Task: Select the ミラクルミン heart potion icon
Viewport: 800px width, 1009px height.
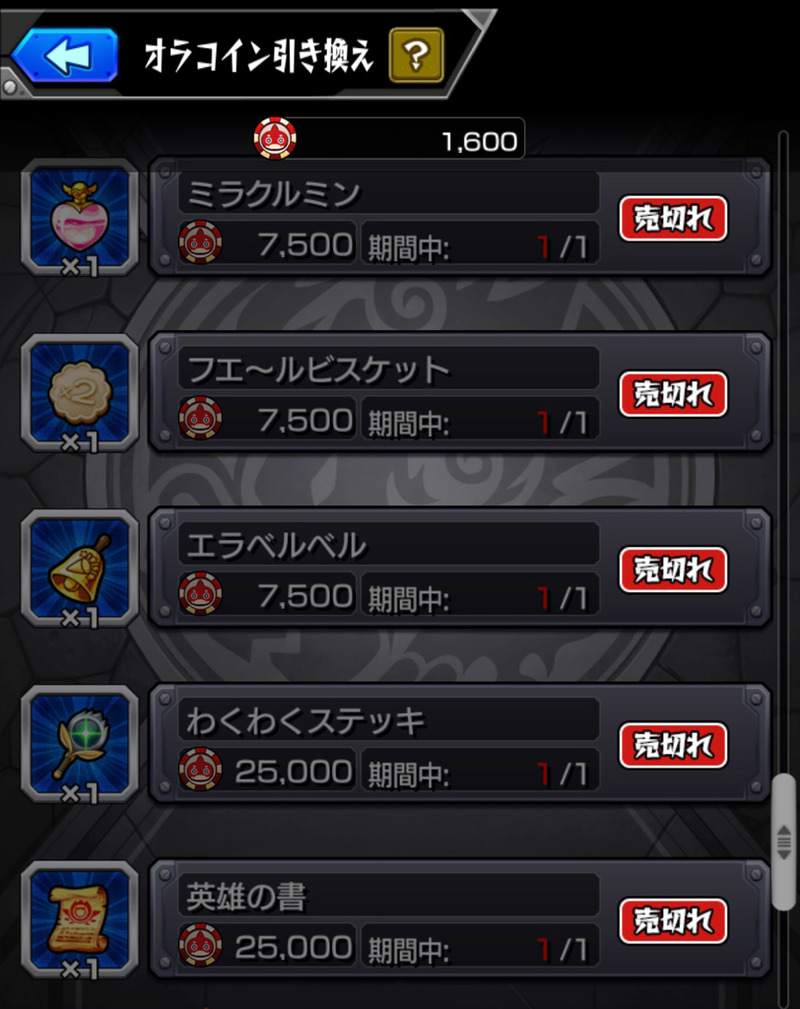Action: click(79, 215)
